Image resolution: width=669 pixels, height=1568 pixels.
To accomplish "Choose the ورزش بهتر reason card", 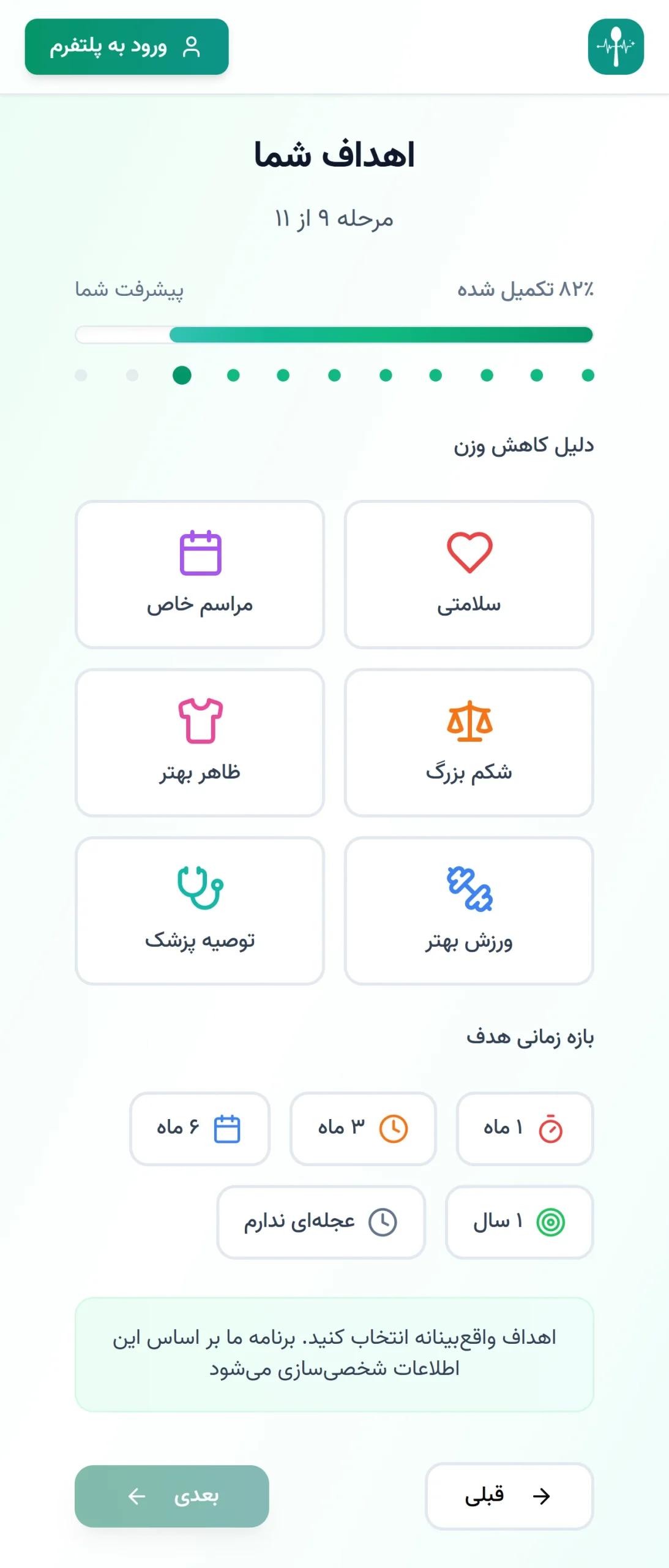I will pos(469,911).
